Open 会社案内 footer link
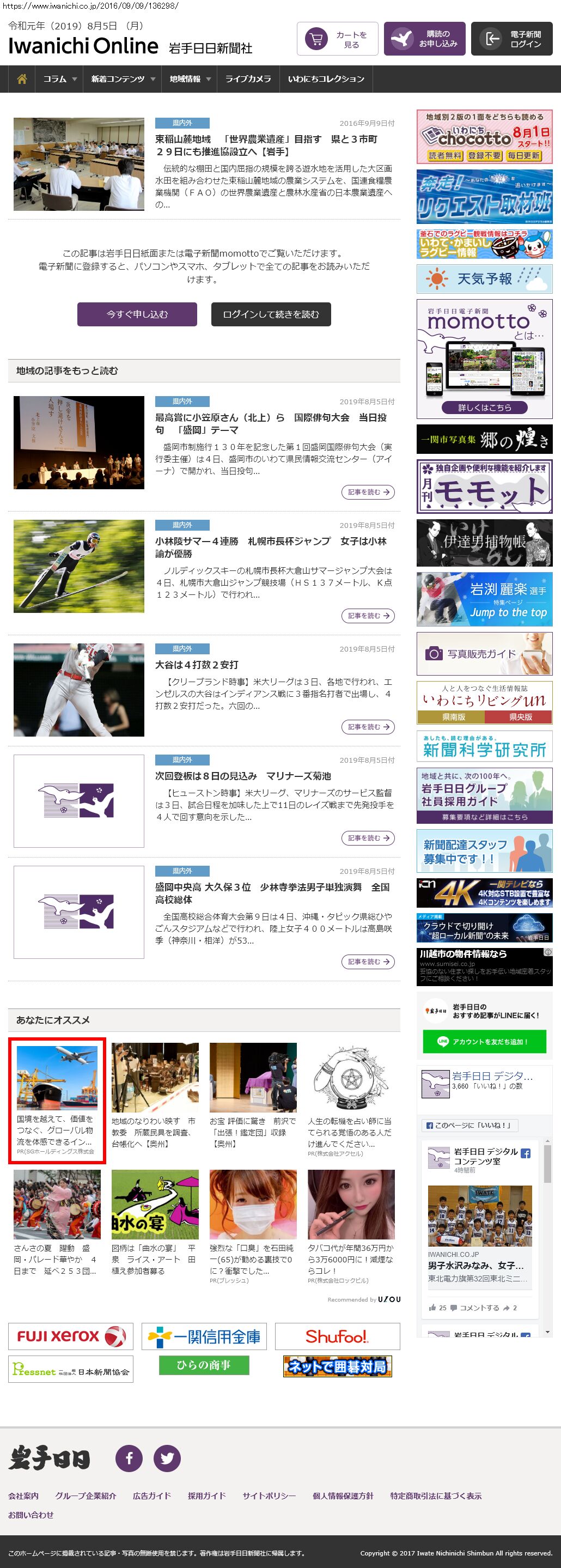Viewport: 561px width, 1568px height. coord(23,1496)
